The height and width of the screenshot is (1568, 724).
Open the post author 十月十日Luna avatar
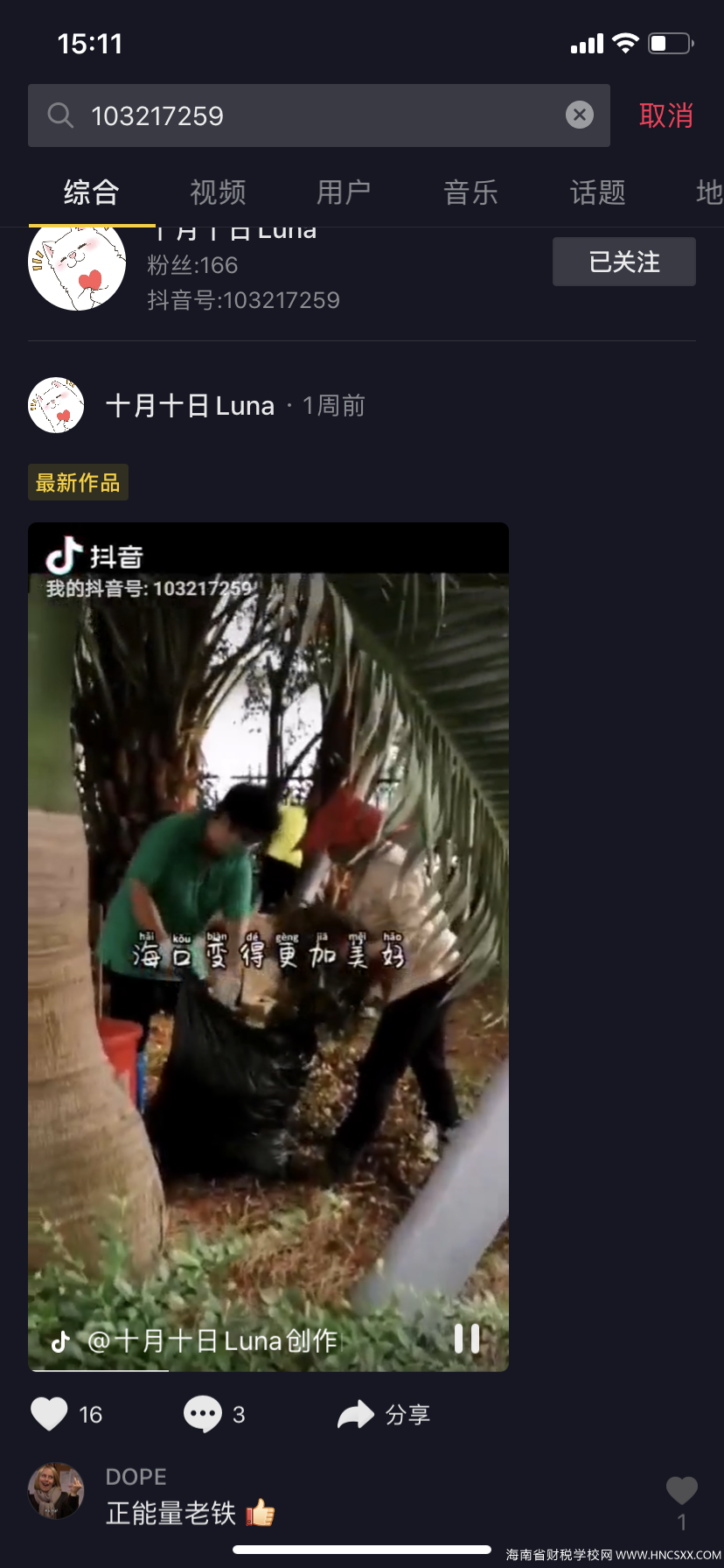(x=56, y=405)
